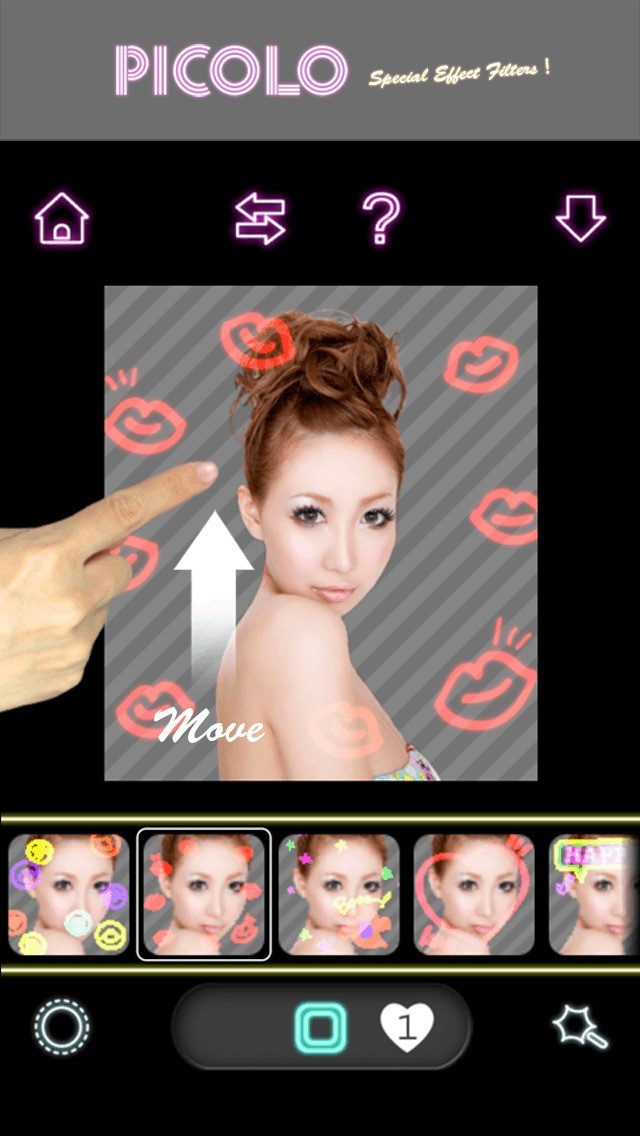
Task: Go to the home screen icon
Action: [x=62, y=217]
